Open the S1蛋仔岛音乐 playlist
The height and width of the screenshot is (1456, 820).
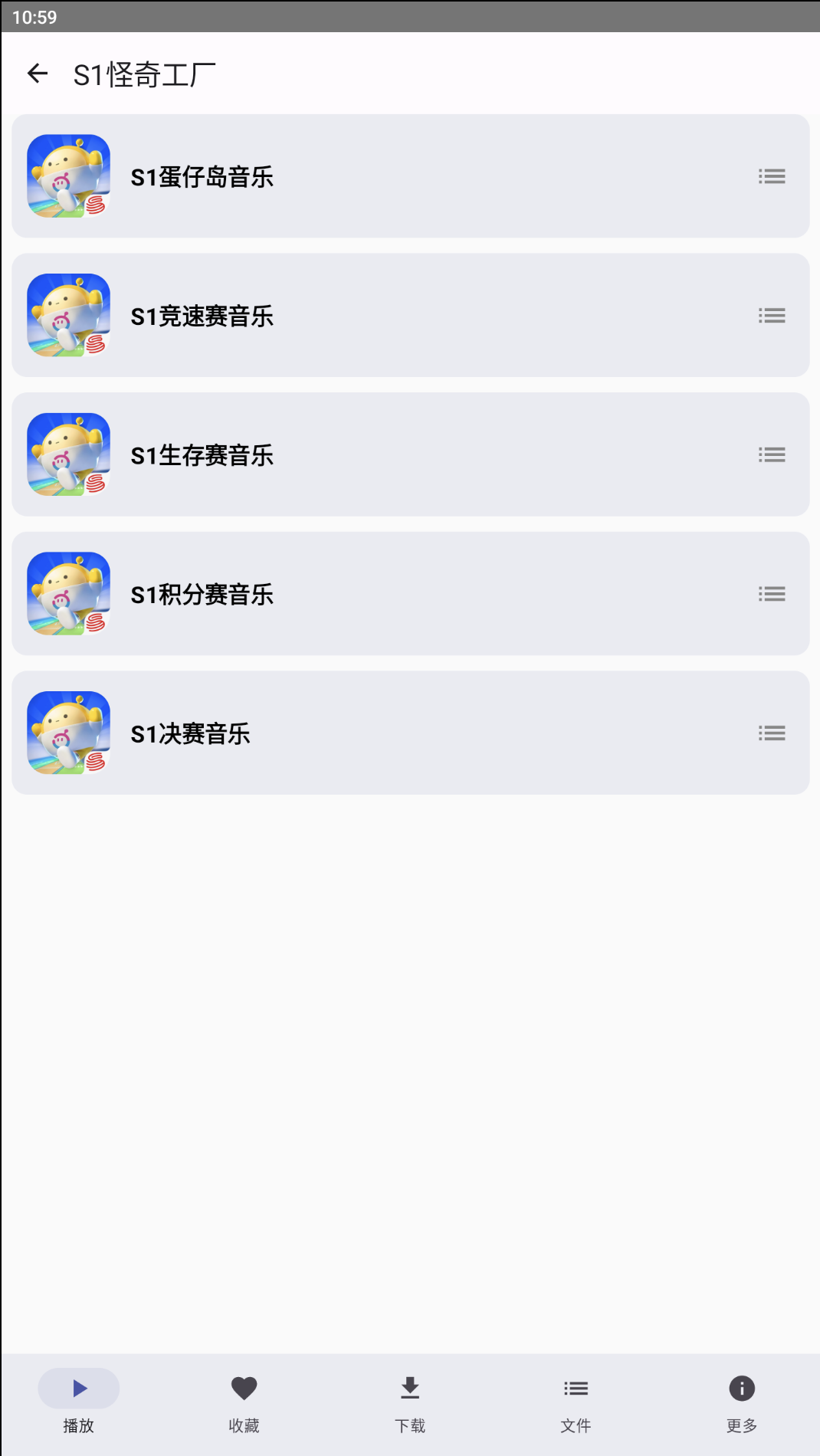point(410,176)
